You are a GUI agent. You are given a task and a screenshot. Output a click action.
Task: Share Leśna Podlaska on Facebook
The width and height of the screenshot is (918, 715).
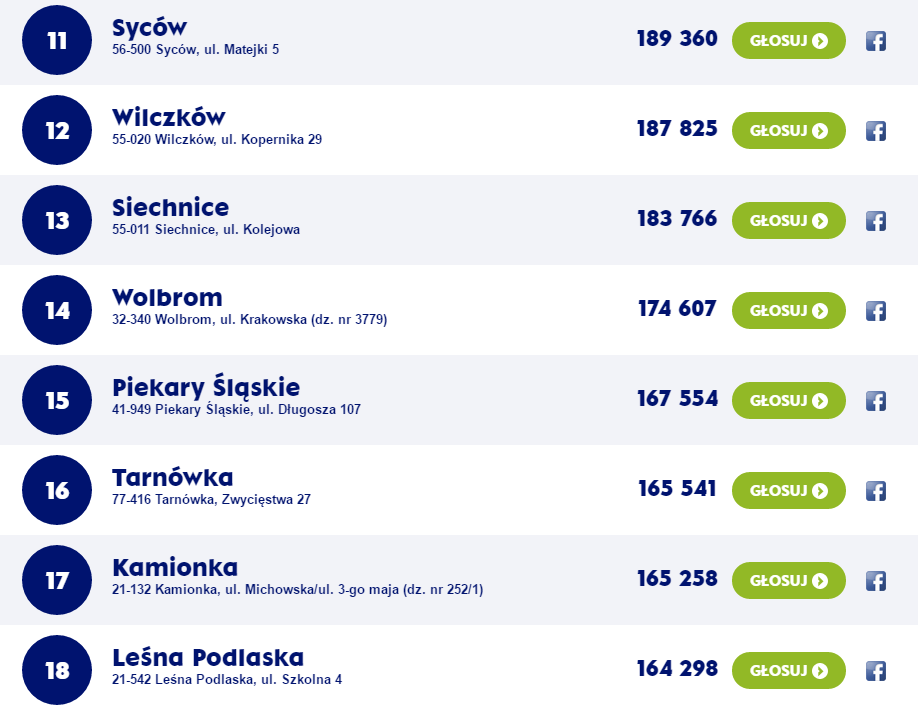[876, 671]
